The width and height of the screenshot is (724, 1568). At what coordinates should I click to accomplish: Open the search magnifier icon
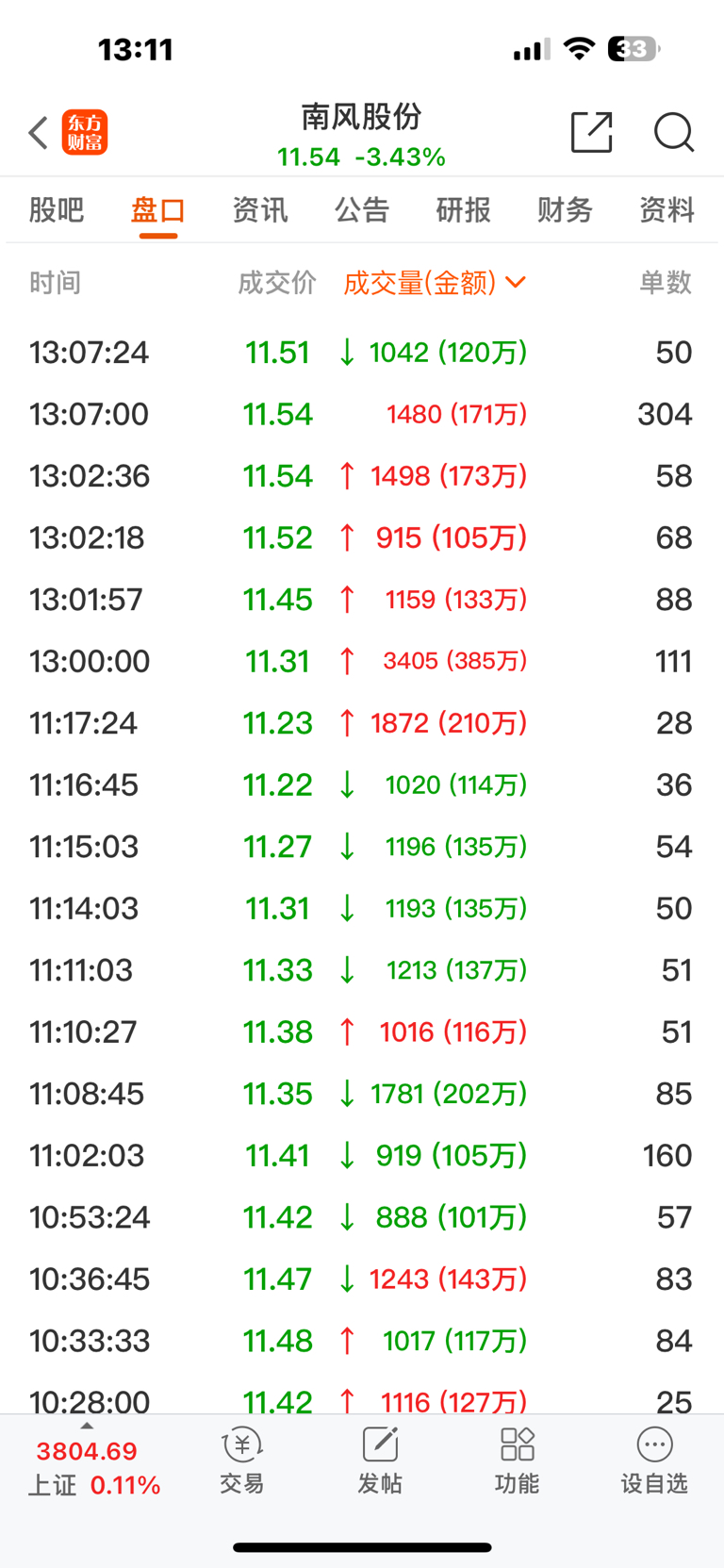pos(674,132)
